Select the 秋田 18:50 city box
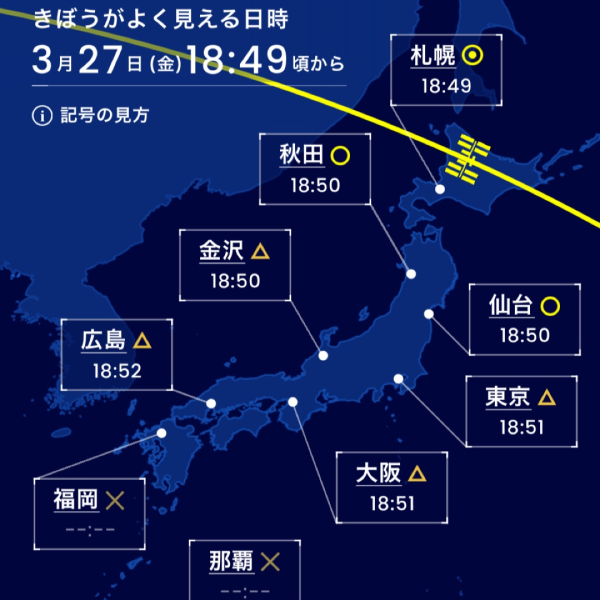Image resolution: width=600 pixels, height=600 pixels. click(x=314, y=169)
